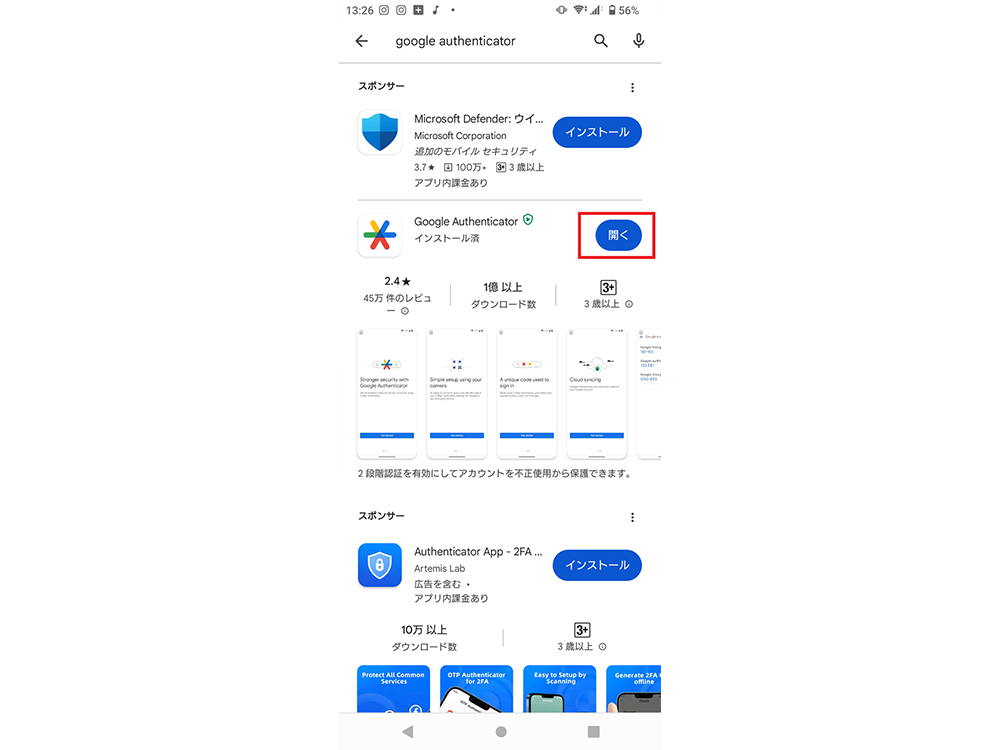
Task: Open "Stronger security" screenshot of Google Authenticator
Action: [x=387, y=393]
